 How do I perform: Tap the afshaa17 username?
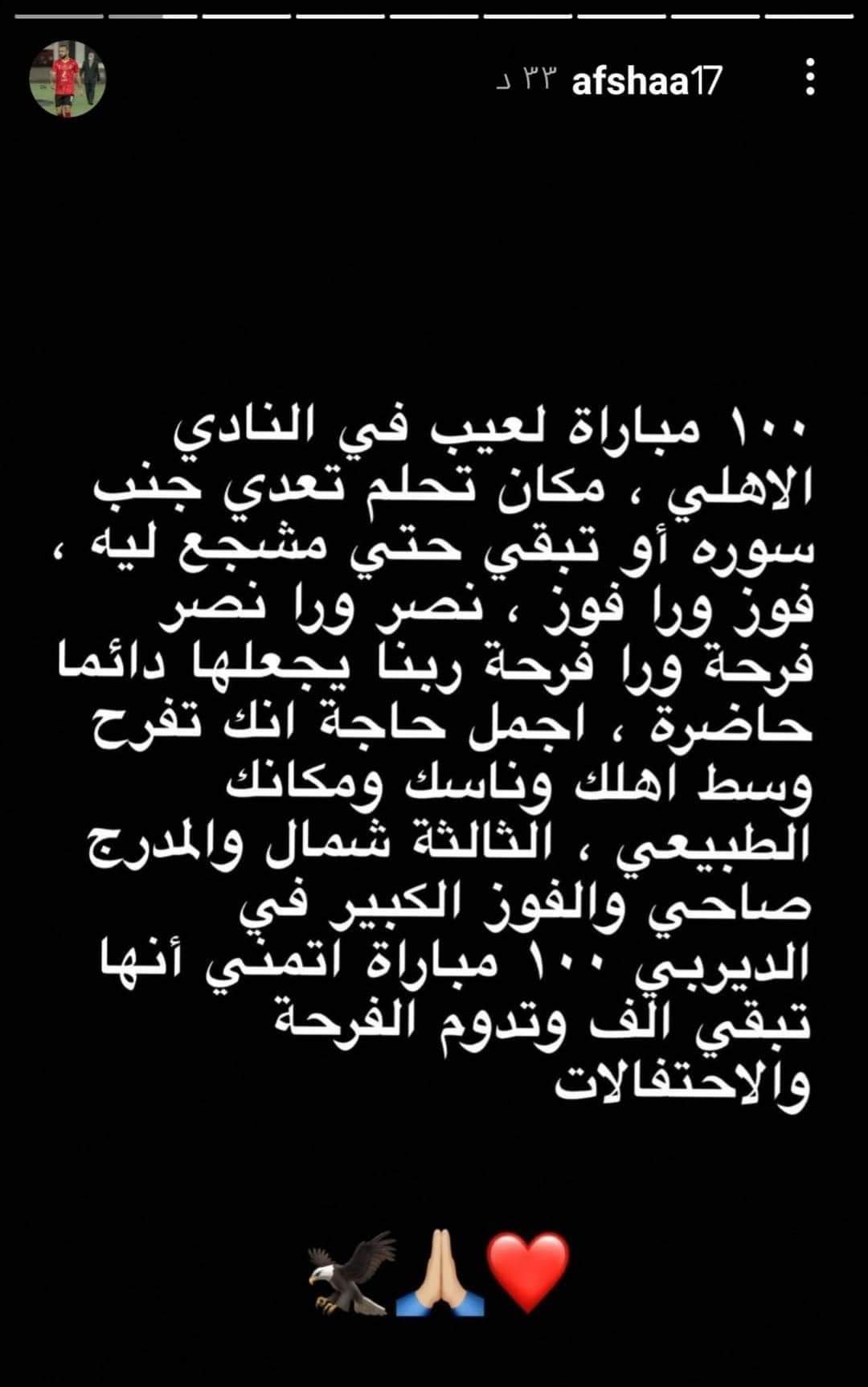coord(647,81)
